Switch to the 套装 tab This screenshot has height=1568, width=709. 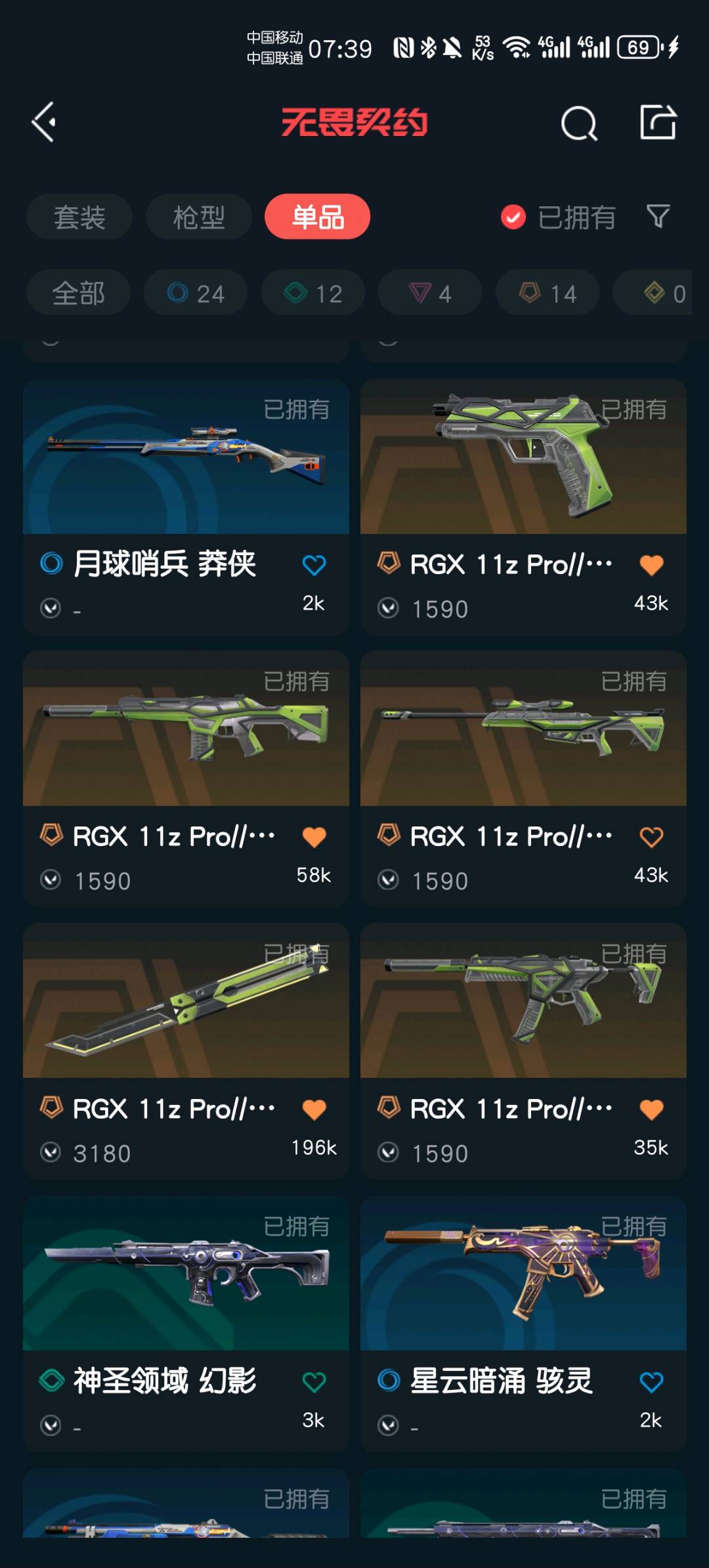[79, 217]
